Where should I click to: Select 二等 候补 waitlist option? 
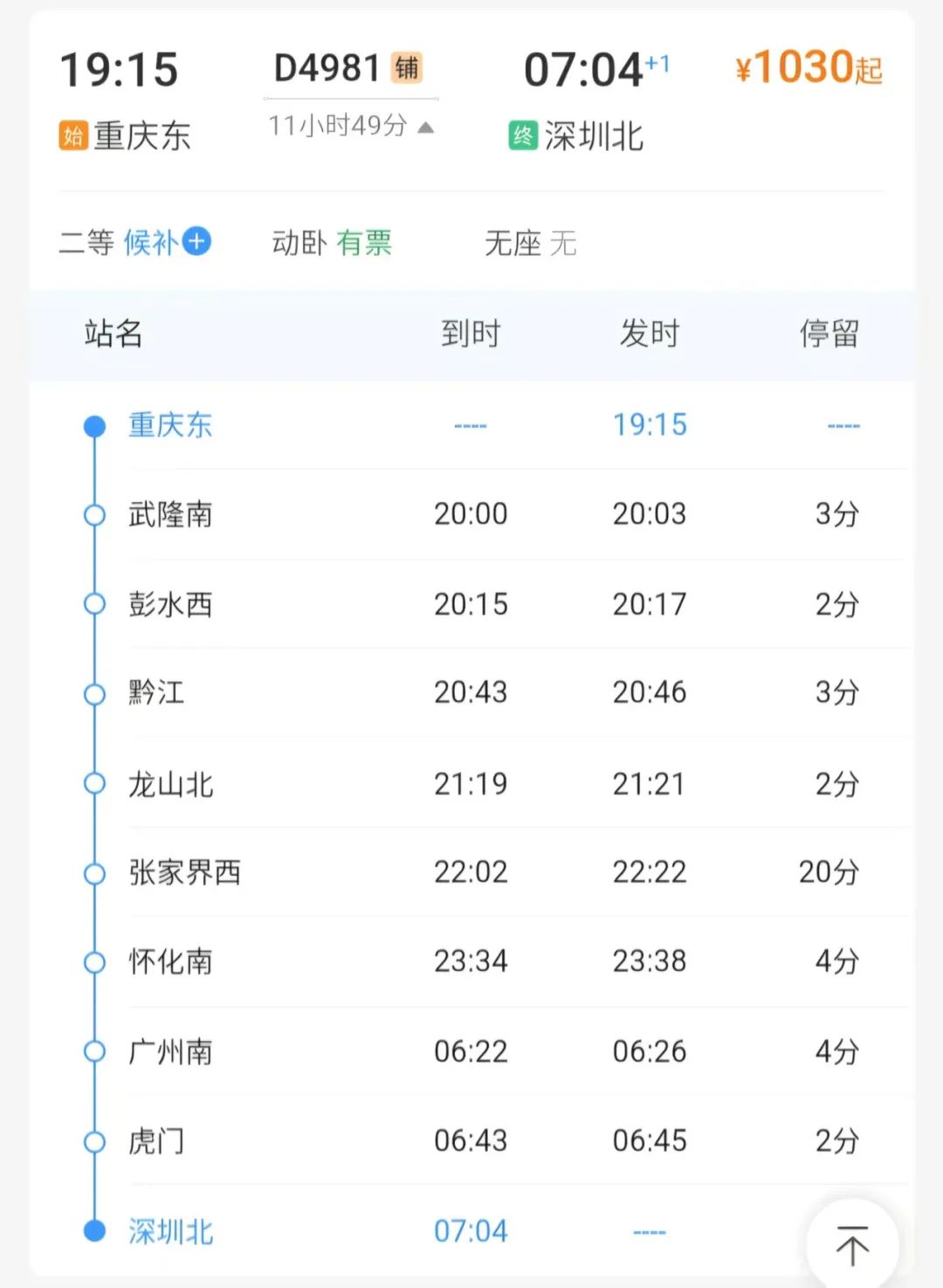pos(135,242)
